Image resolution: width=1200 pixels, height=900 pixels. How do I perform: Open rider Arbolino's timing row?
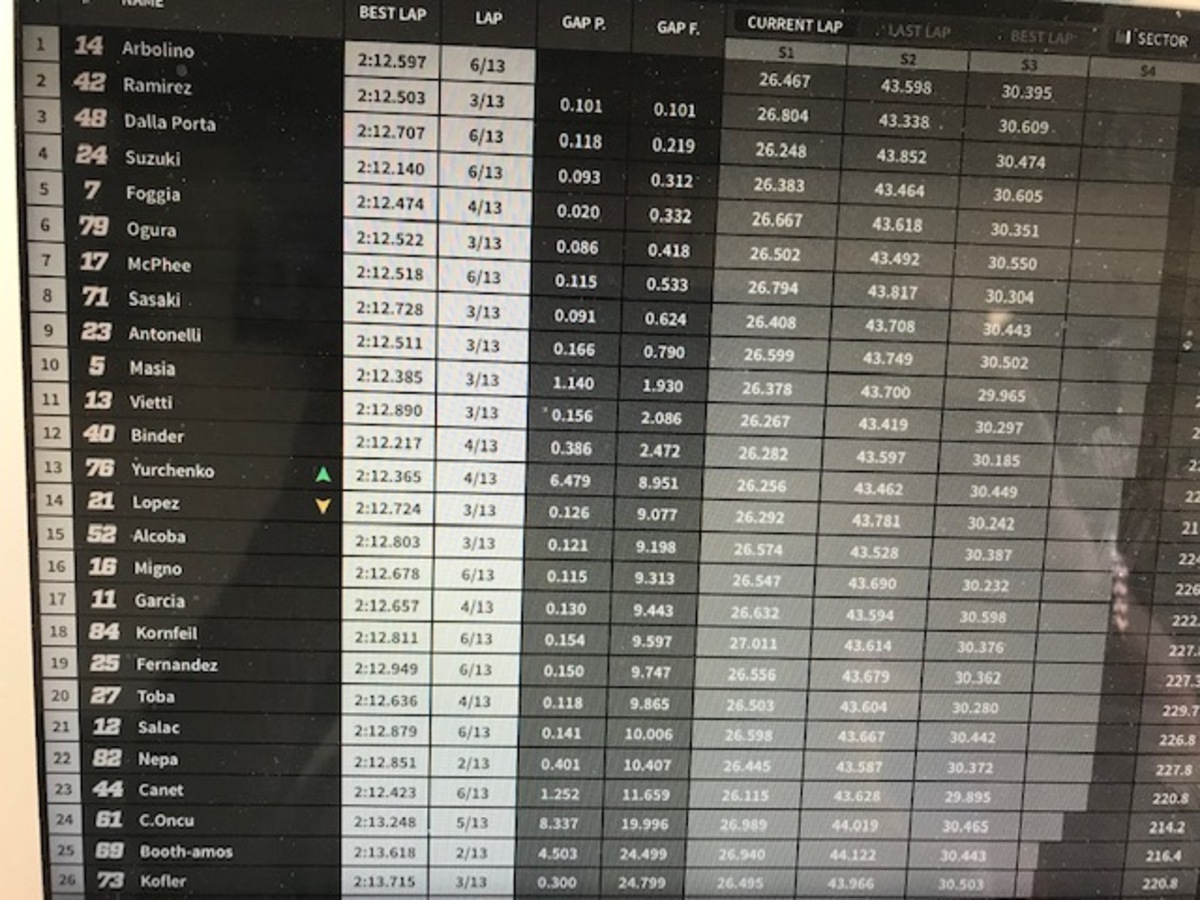tap(158, 49)
